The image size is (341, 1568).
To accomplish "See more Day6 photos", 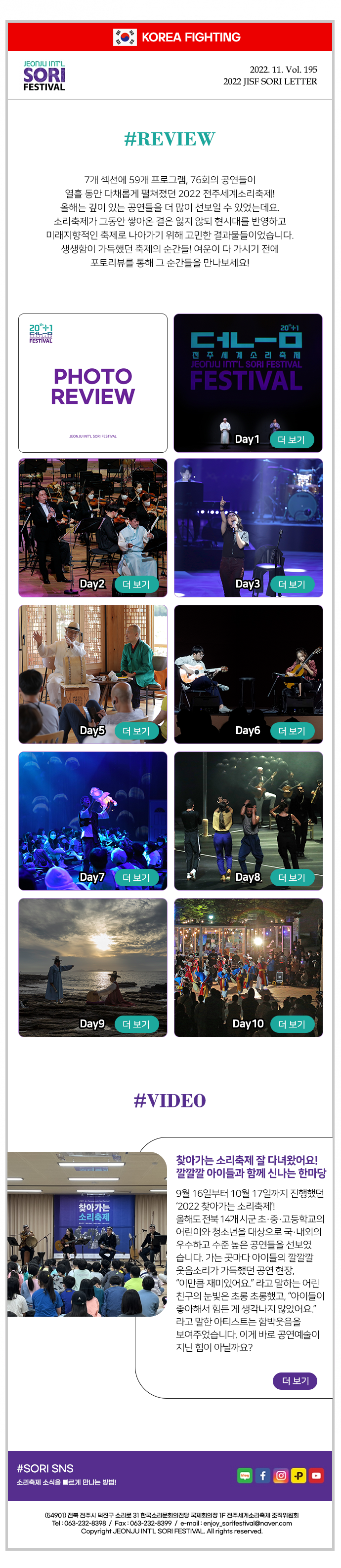I will click(292, 731).
